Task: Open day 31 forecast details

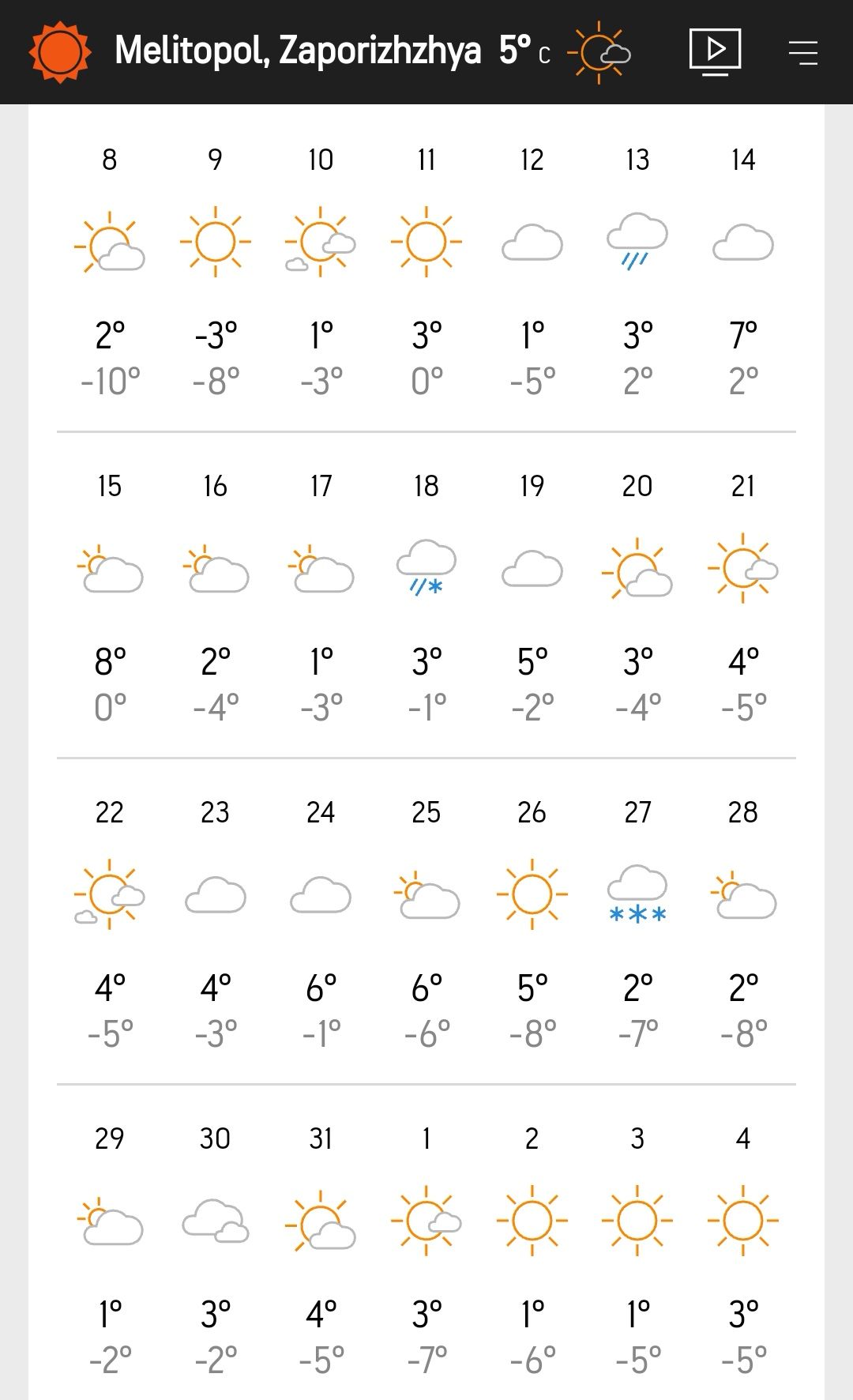Action: point(321,1248)
